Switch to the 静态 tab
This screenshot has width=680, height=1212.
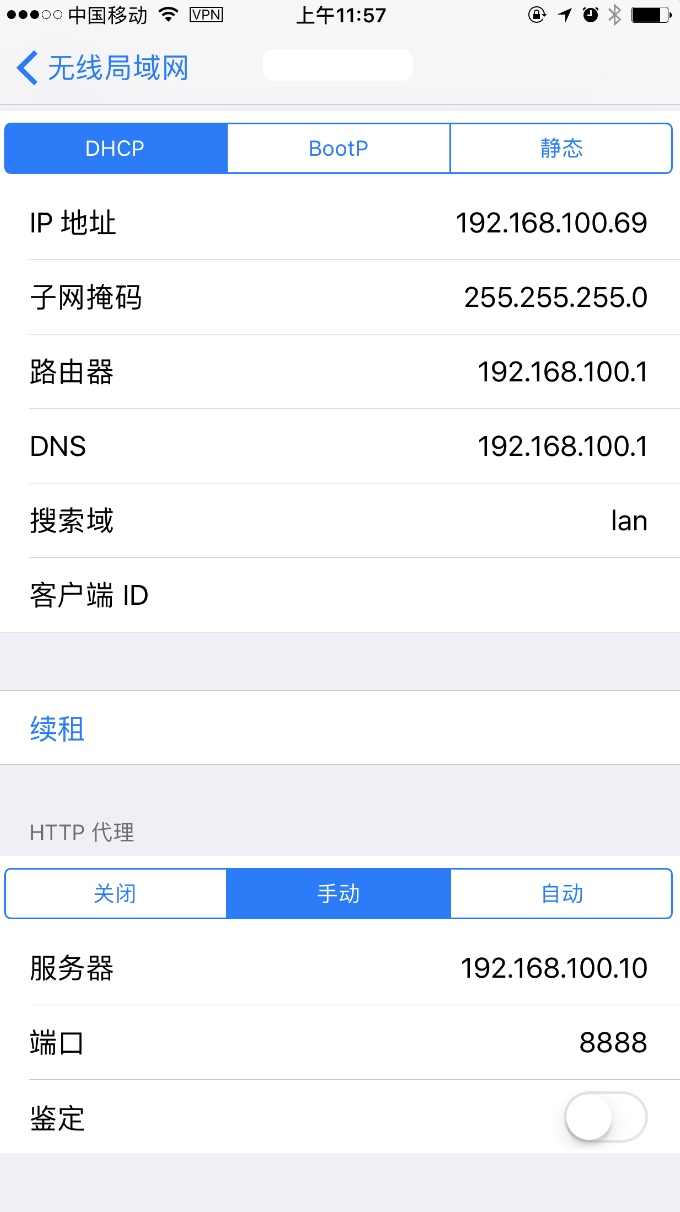point(561,149)
